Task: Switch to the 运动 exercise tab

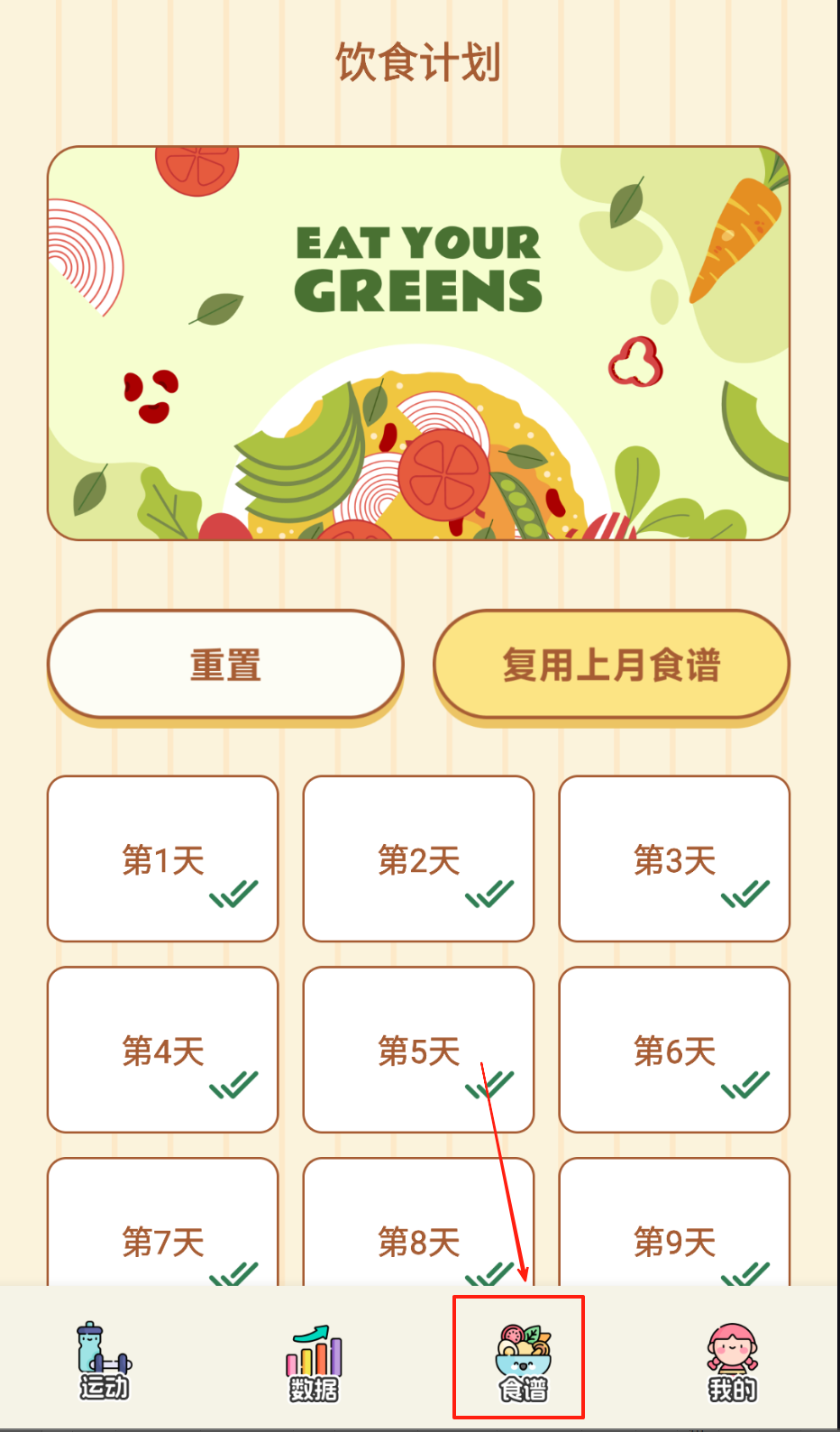Action: [x=105, y=1362]
